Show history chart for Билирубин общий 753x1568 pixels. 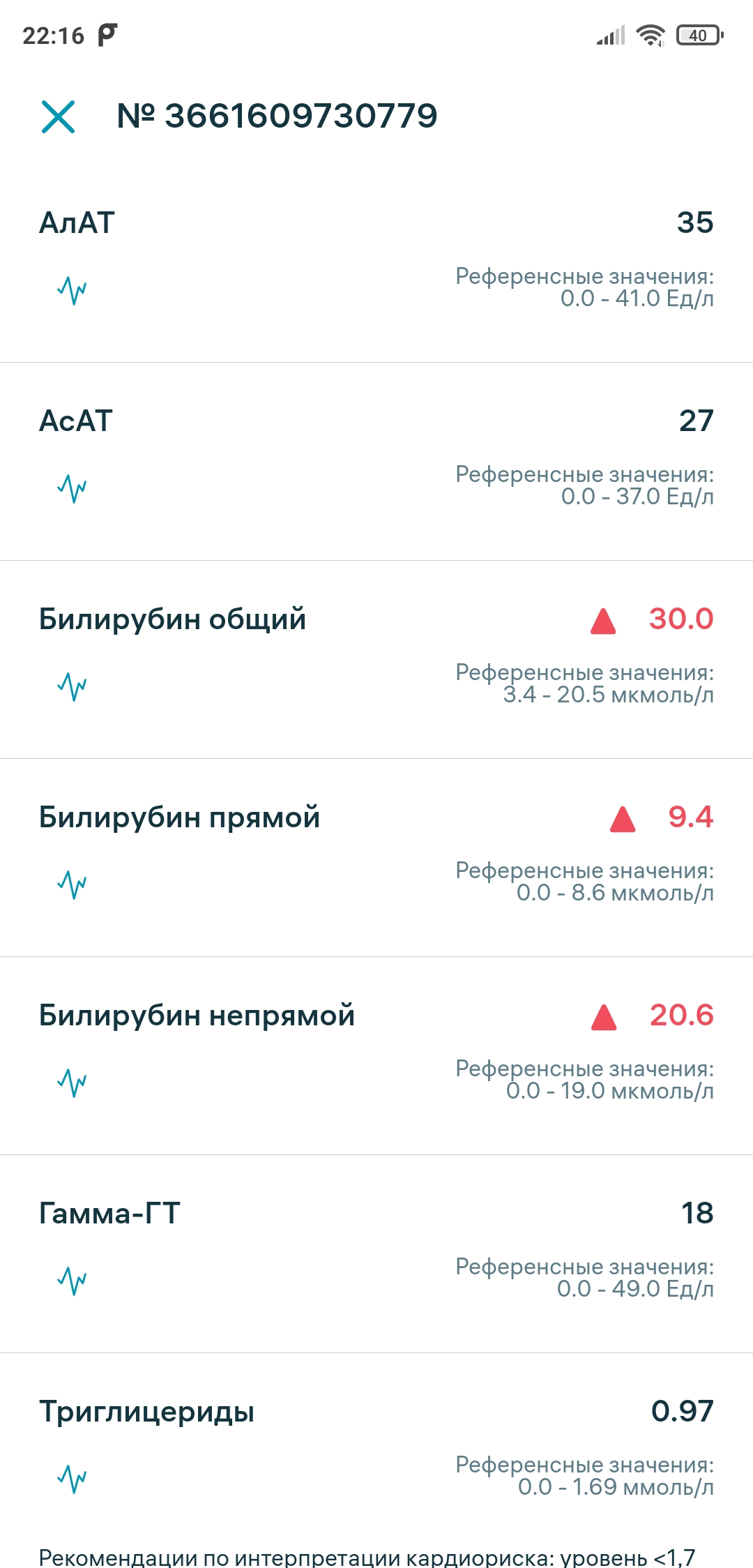72,686
